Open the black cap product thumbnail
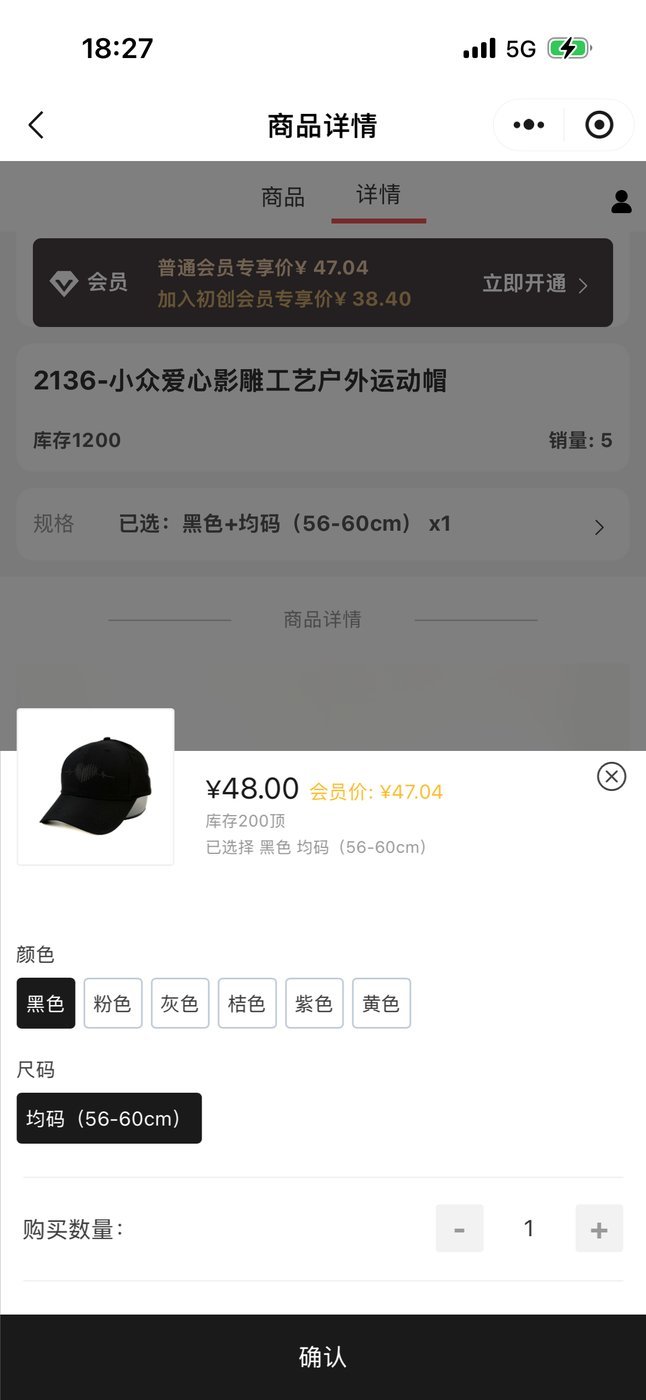The height and width of the screenshot is (1400, 646). (96, 786)
